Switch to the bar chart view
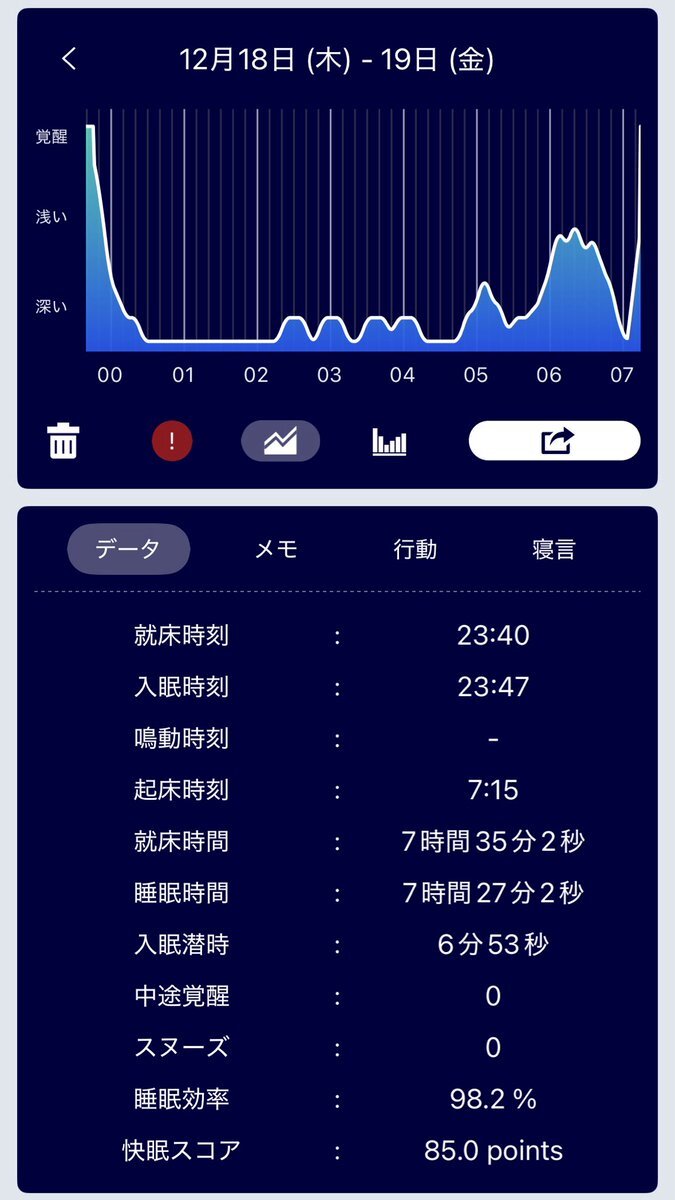 [389, 441]
